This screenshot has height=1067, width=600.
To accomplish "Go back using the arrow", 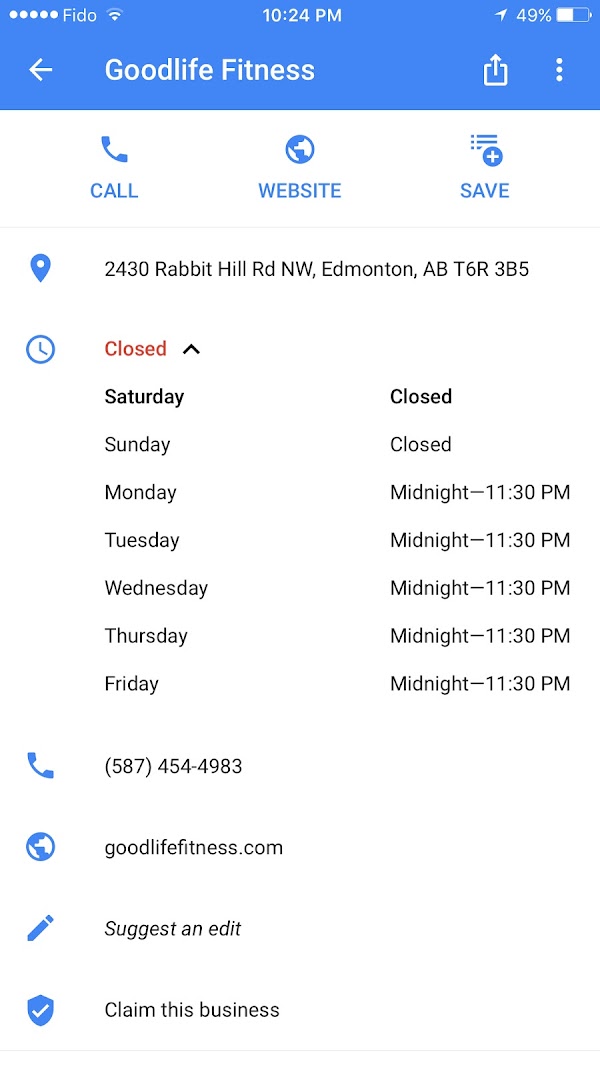I will 40,70.
